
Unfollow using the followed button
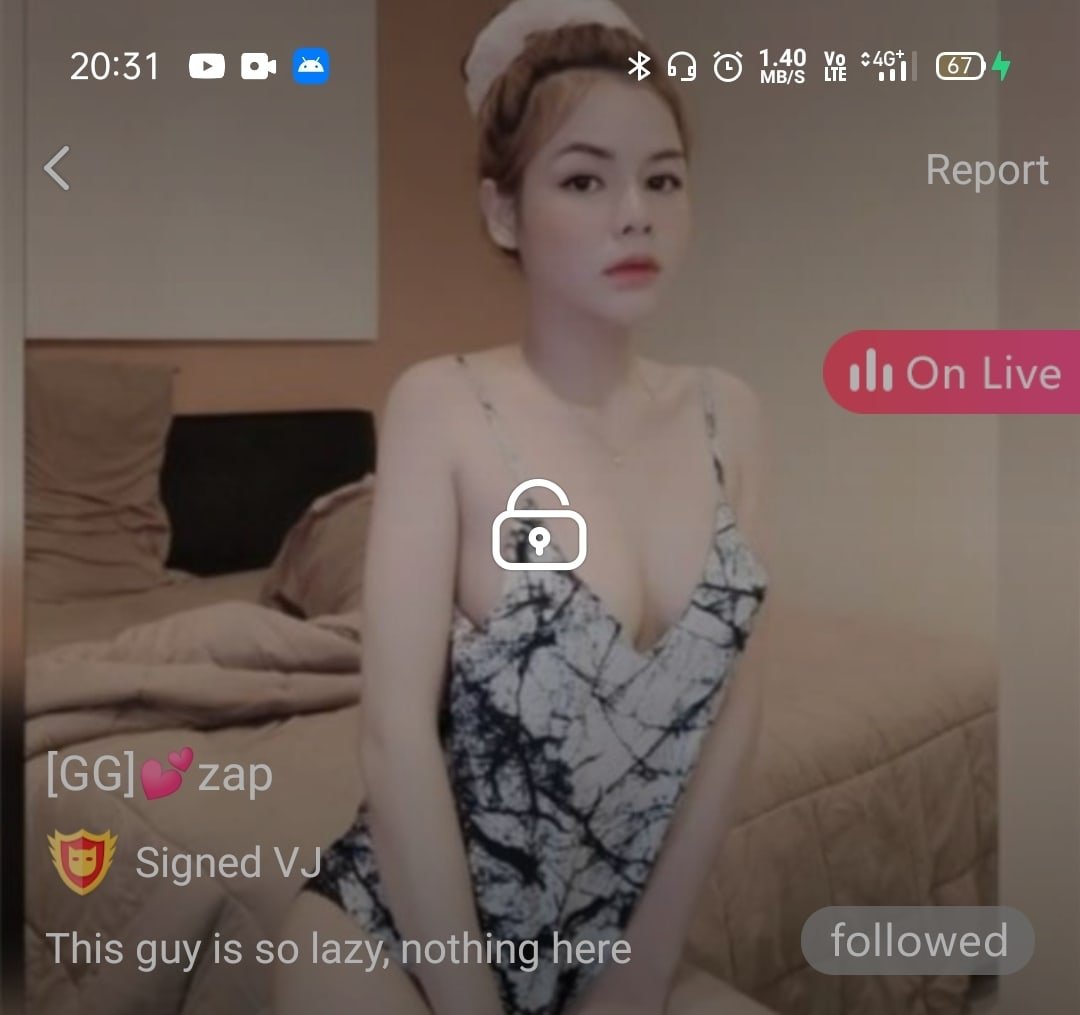[918, 941]
